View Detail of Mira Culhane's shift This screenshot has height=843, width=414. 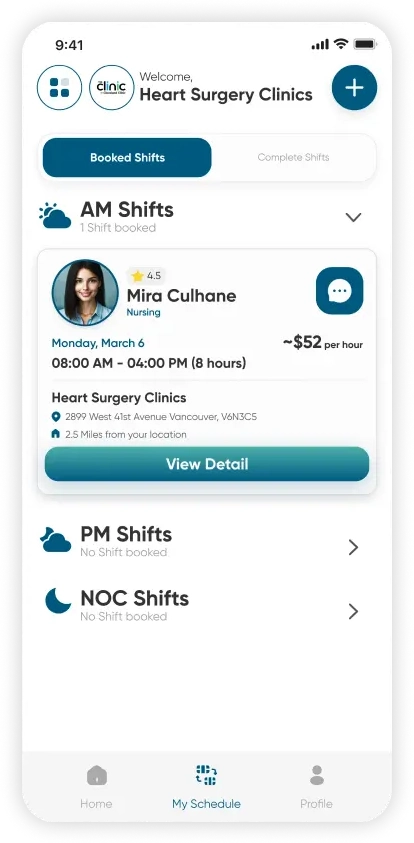coord(207,464)
